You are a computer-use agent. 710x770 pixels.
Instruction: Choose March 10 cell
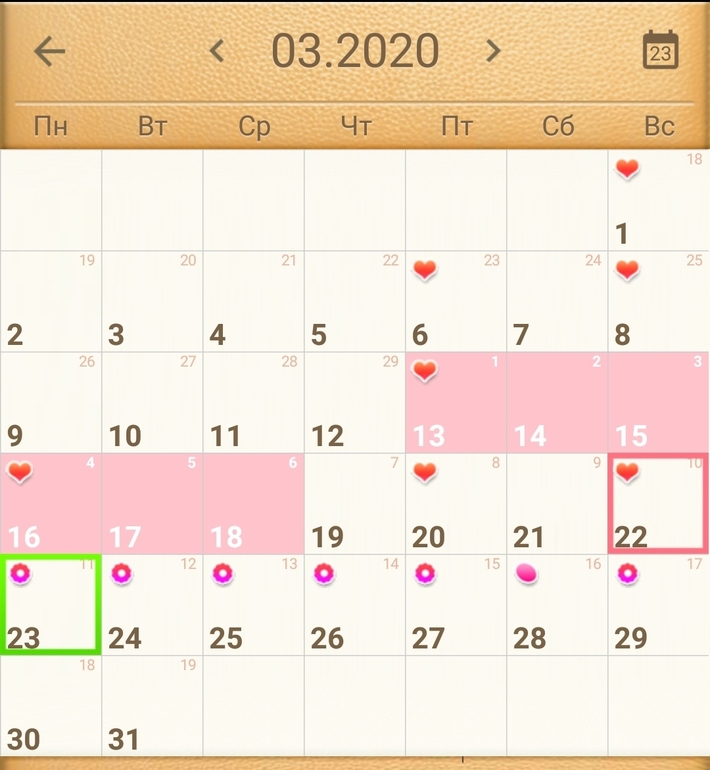[152, 402]
